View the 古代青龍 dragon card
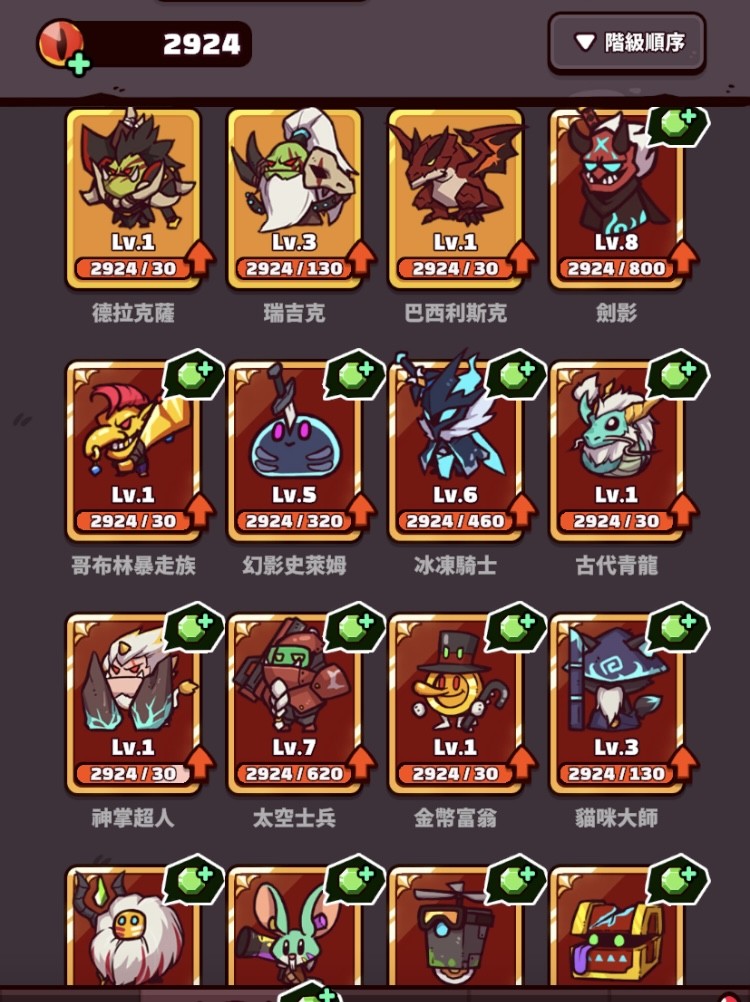 pos(615,450)
